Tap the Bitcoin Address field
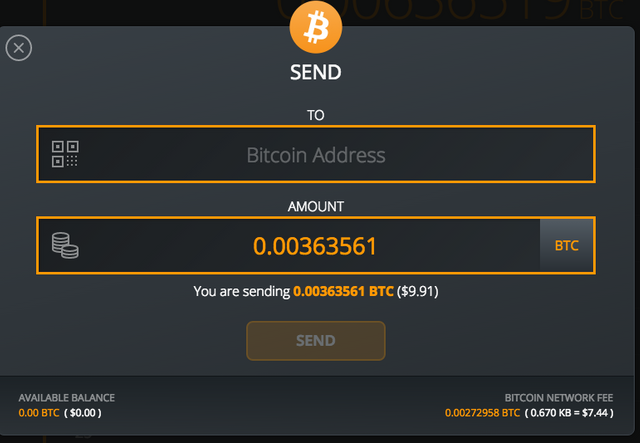 point(316,155)
